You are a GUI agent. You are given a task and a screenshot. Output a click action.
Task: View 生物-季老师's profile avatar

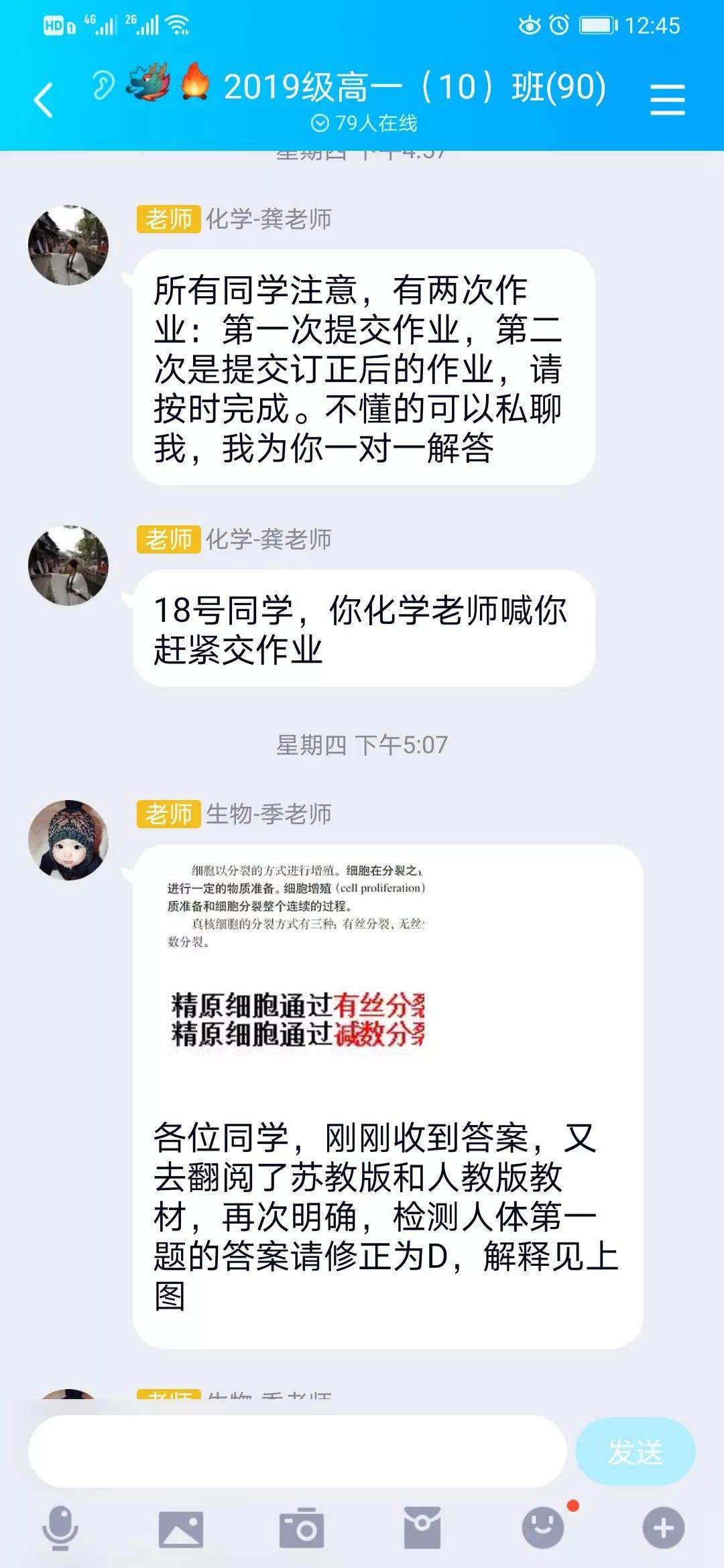pyautogui.click(x=68, y=840)
